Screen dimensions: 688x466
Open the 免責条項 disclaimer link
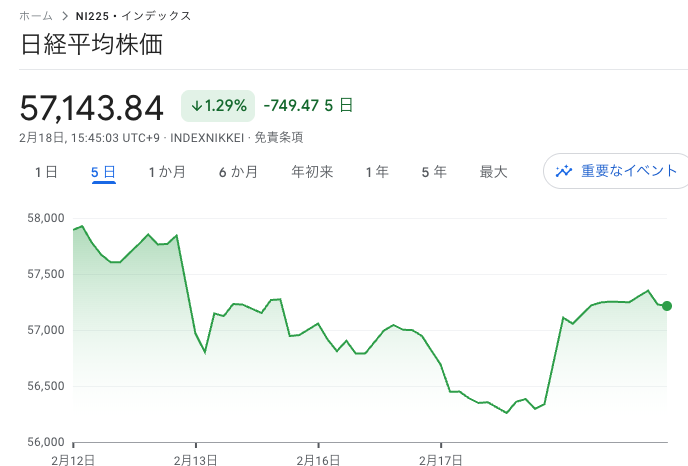coord(278,138)
